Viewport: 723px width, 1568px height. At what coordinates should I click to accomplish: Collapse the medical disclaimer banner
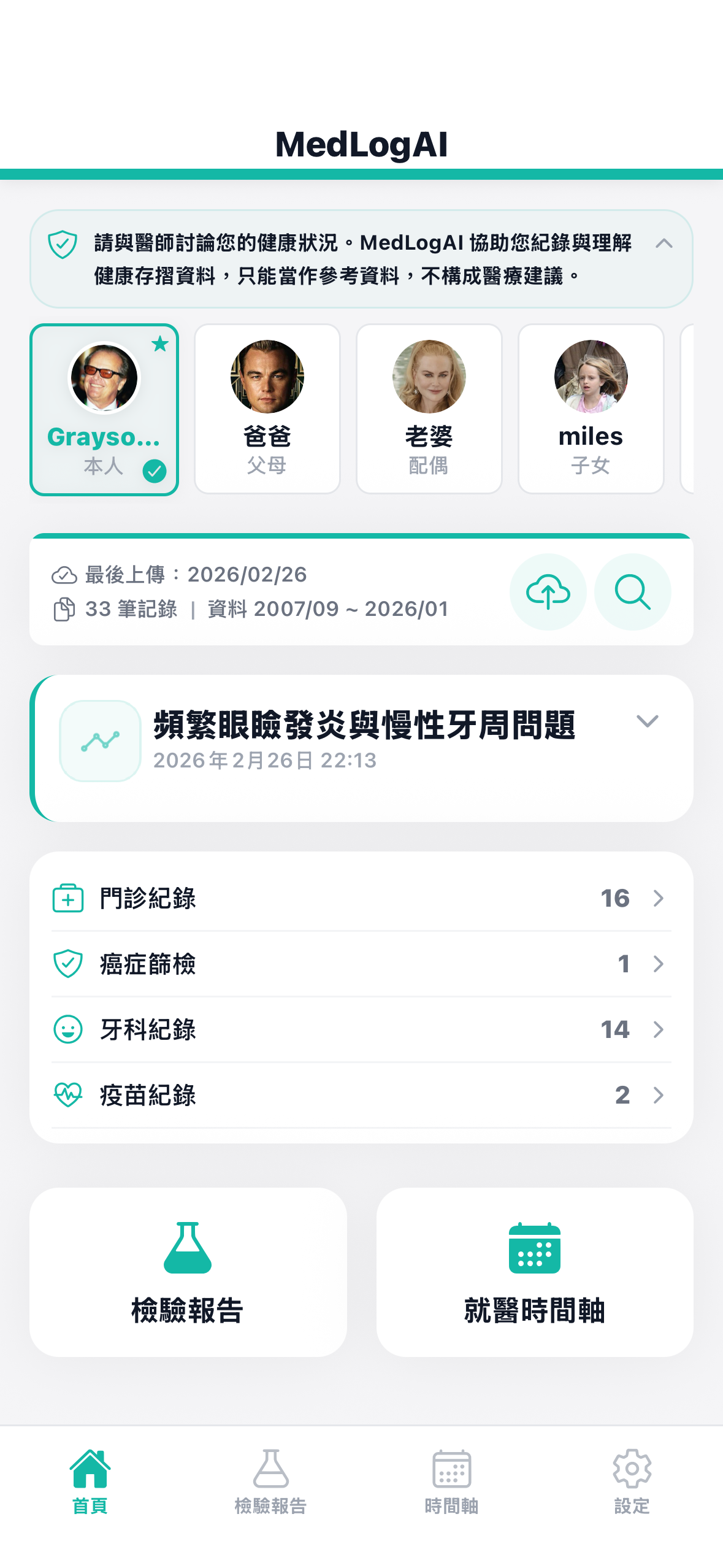coord(664,244)
